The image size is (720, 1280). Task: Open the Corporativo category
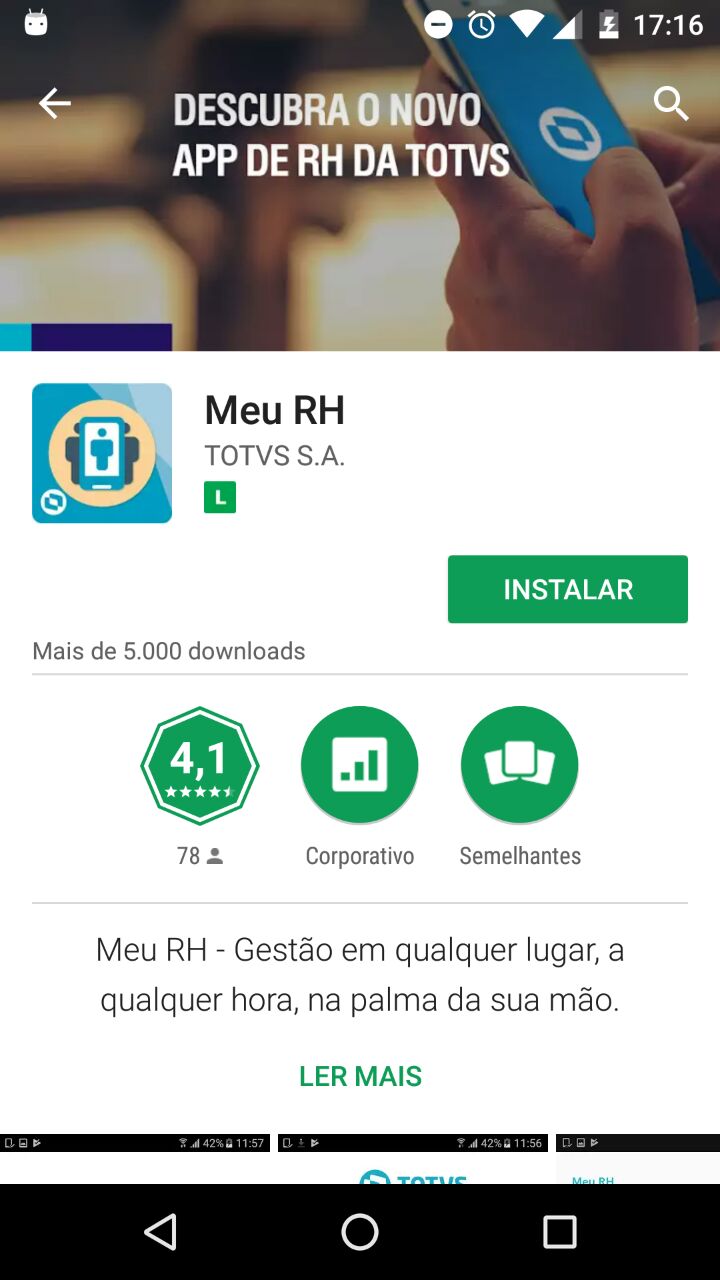[360, 765]
